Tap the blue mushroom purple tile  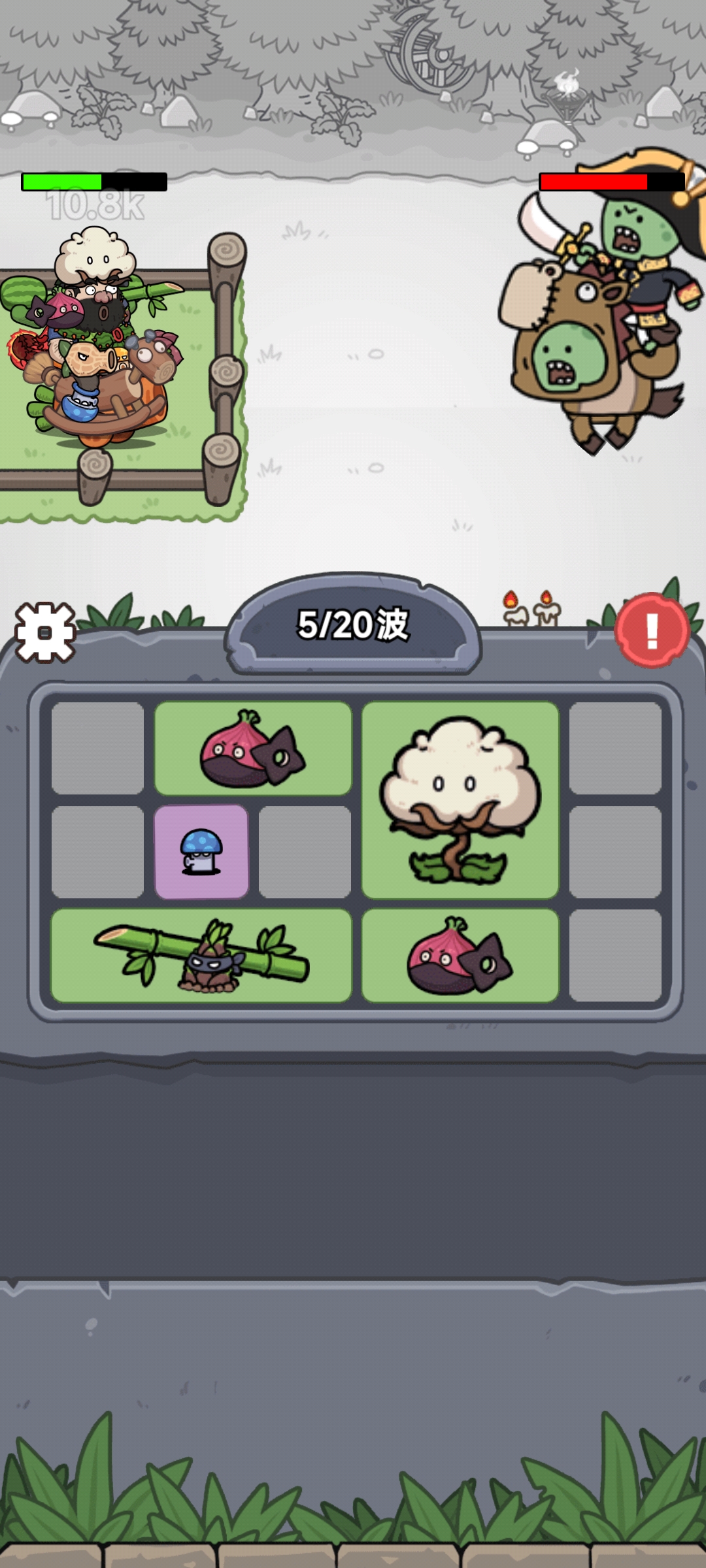pos(201,852)
